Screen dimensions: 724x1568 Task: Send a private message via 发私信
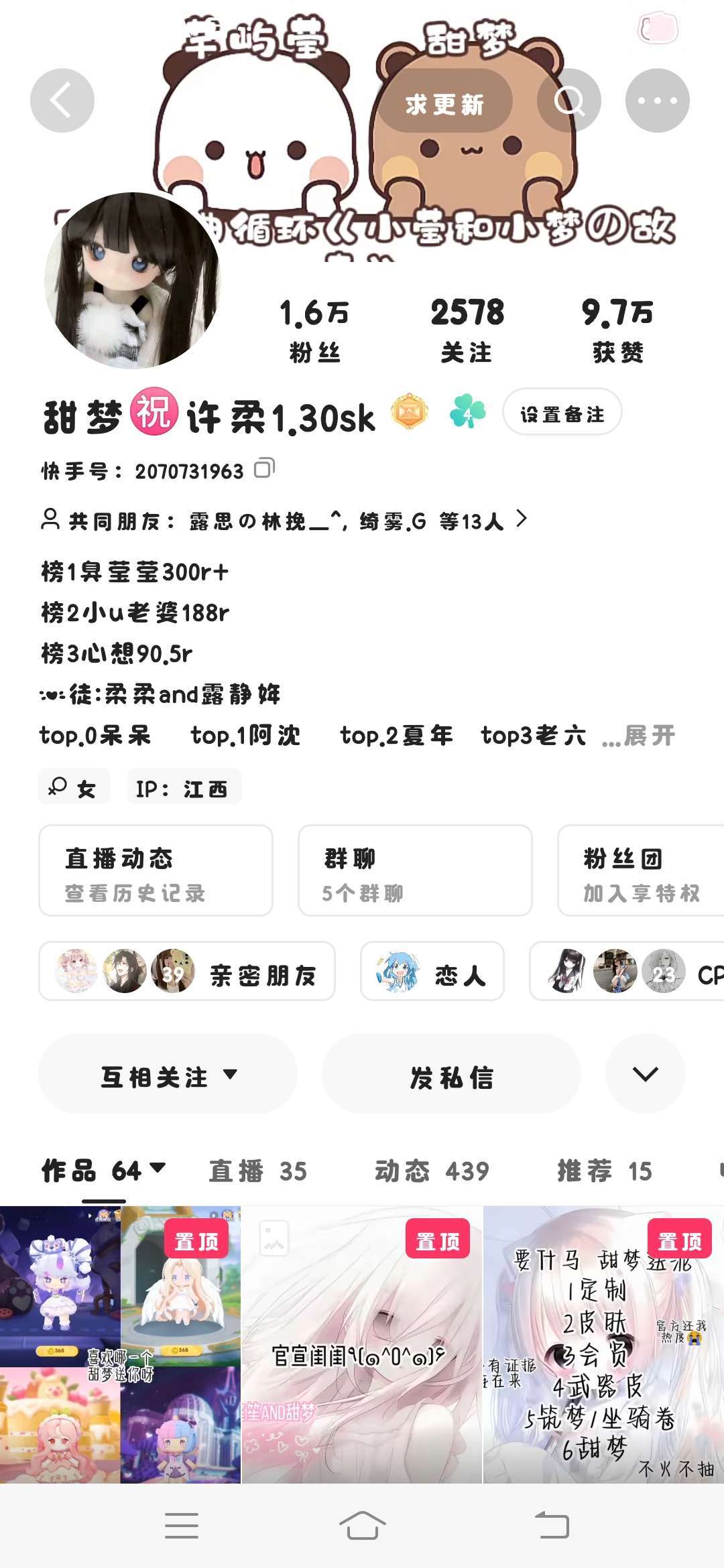click(450, 1075)
